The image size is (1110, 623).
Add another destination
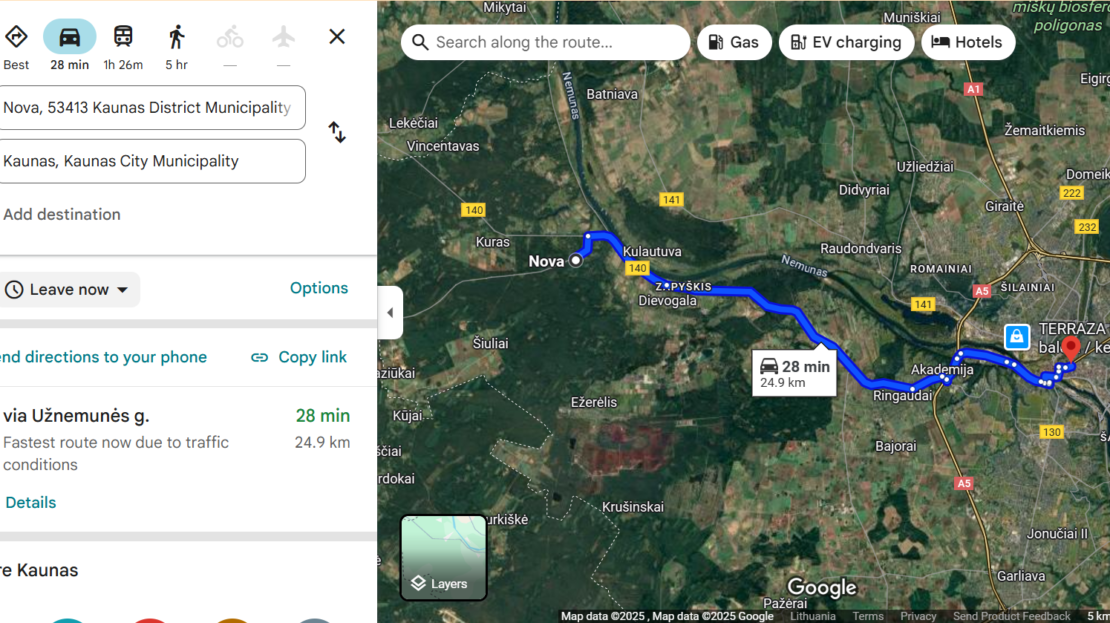(62, 214)
